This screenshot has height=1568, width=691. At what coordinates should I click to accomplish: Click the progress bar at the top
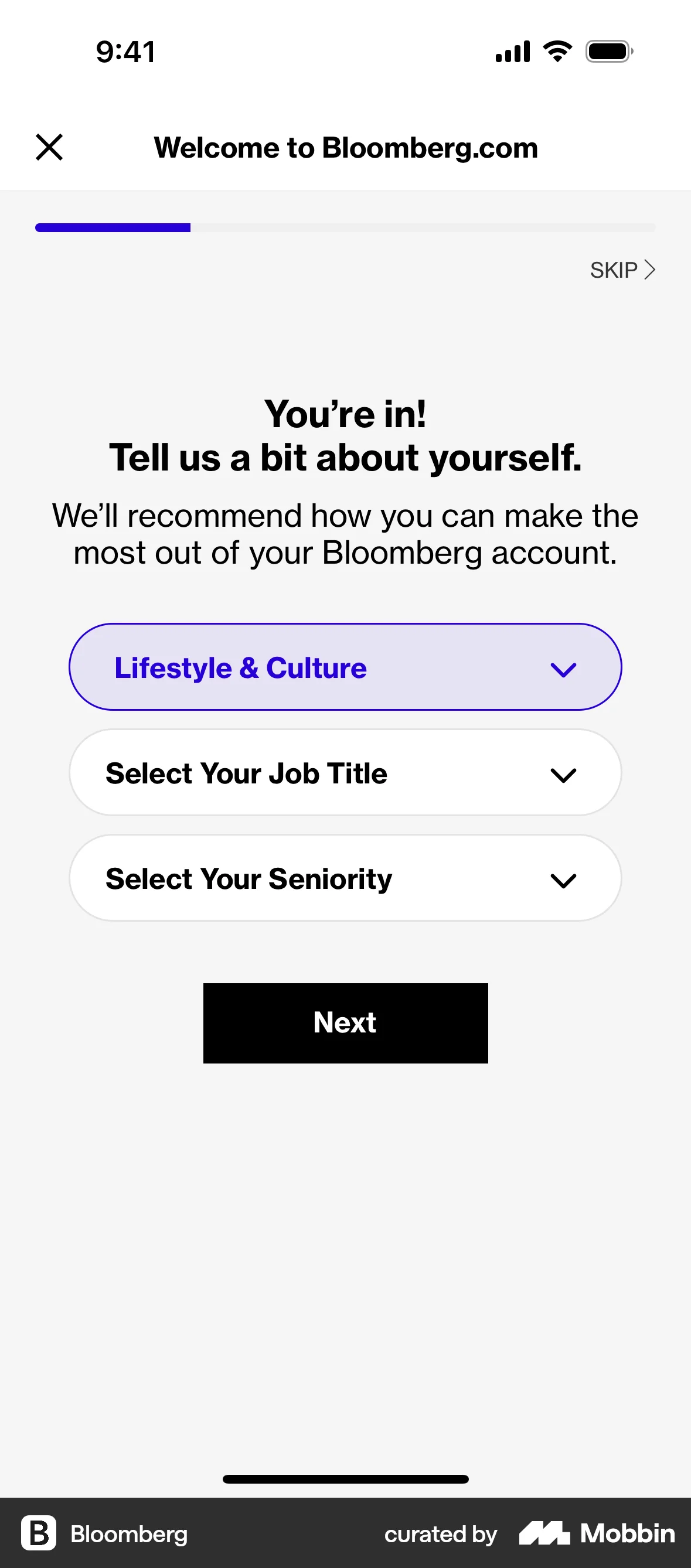[345, 228]
